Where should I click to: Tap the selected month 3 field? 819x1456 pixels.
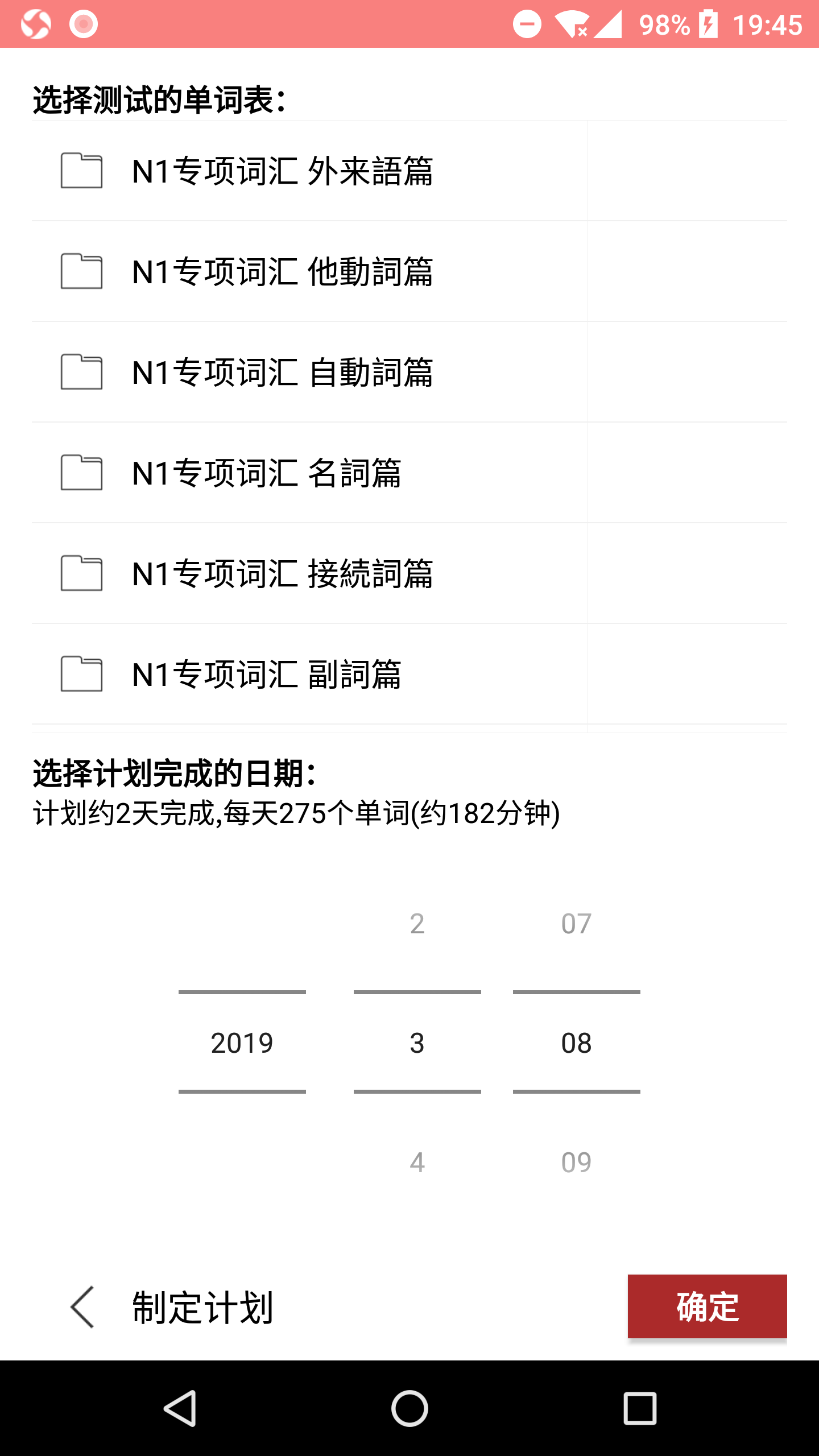pyautogui.click(x=417, y=1043)
